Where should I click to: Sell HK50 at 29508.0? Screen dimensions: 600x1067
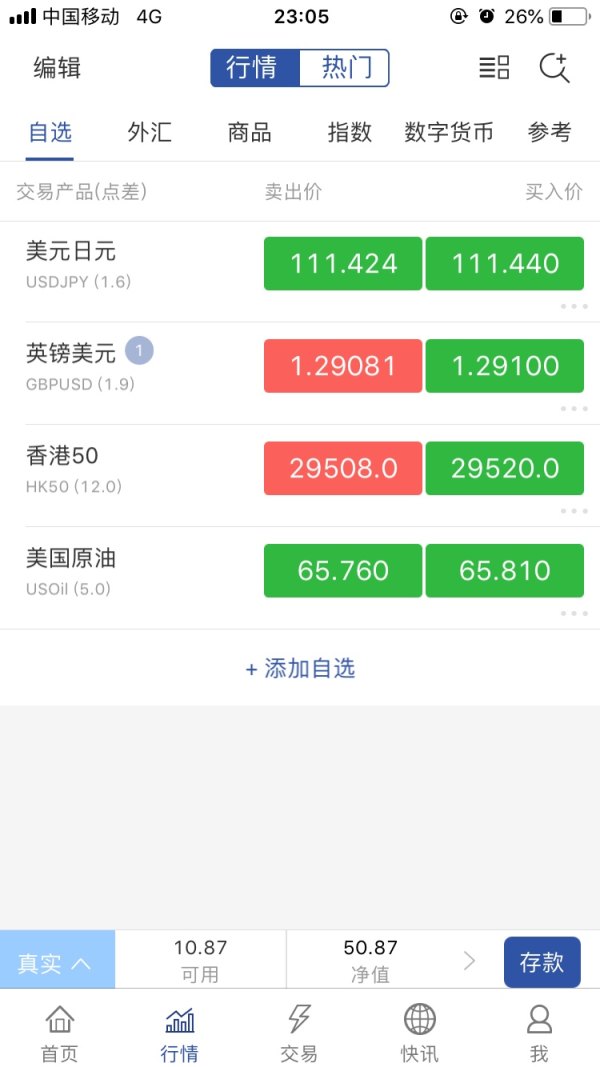point(343,468)
